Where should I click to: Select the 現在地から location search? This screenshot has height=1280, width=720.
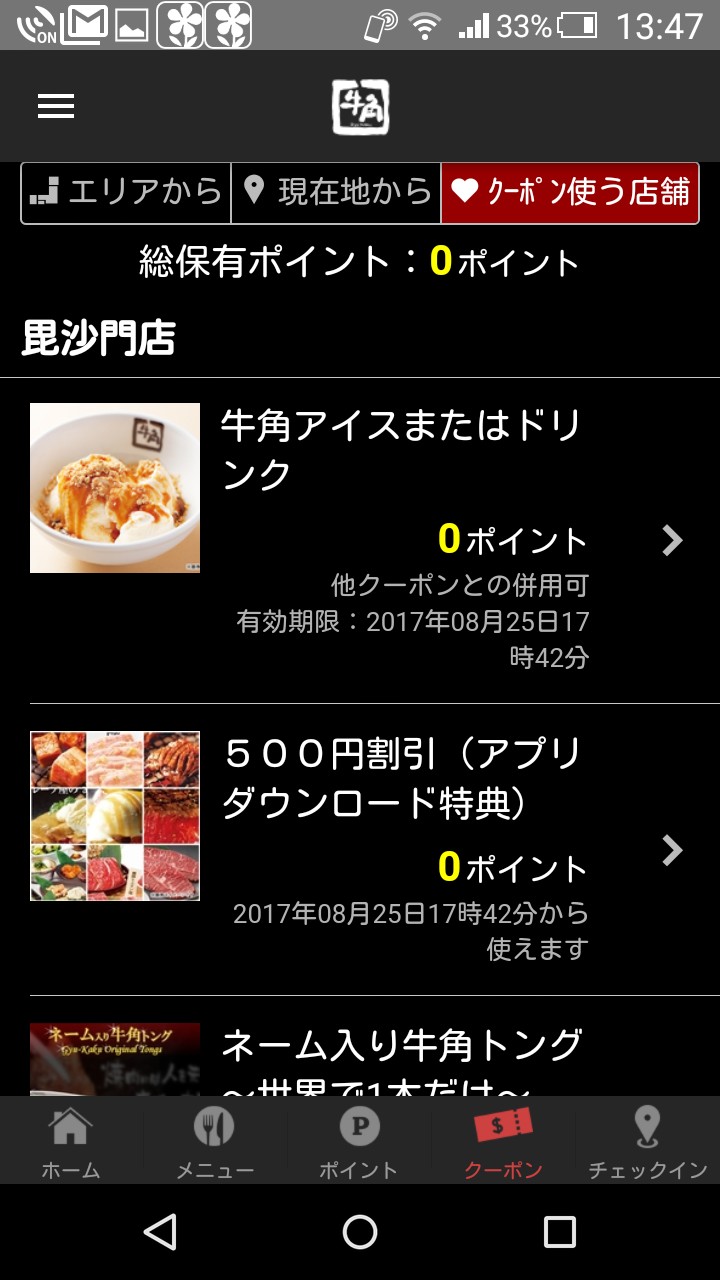[x=336, y=192]
